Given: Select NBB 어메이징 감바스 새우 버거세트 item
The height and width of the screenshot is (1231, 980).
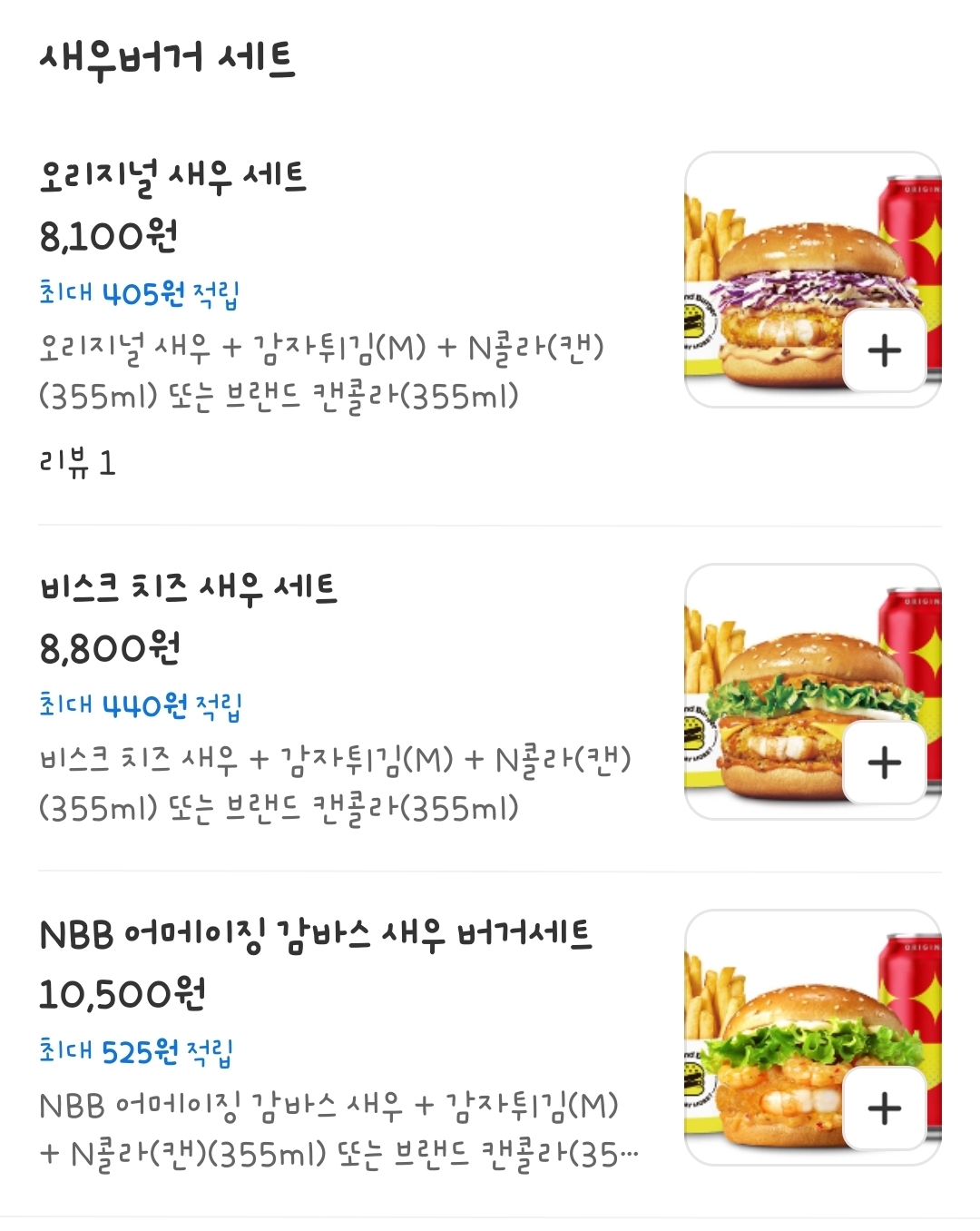Looking at the screenshot, I should (x=316, y=934).
